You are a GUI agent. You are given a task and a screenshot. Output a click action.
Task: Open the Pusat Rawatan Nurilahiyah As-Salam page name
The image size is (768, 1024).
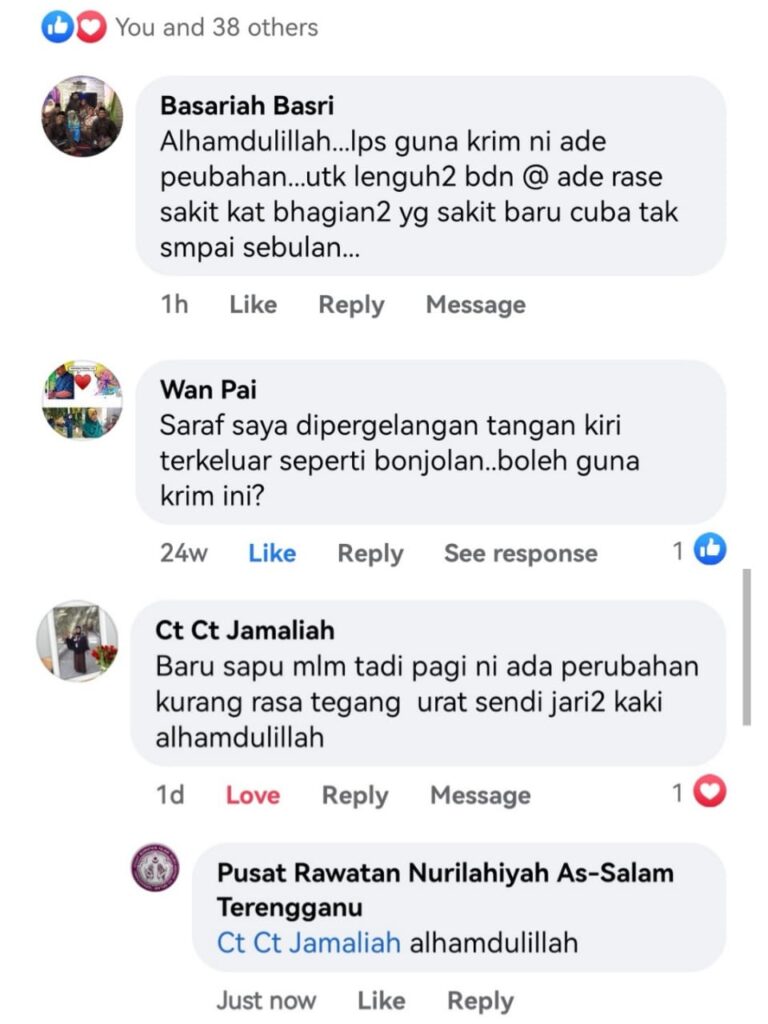point(445,873)
